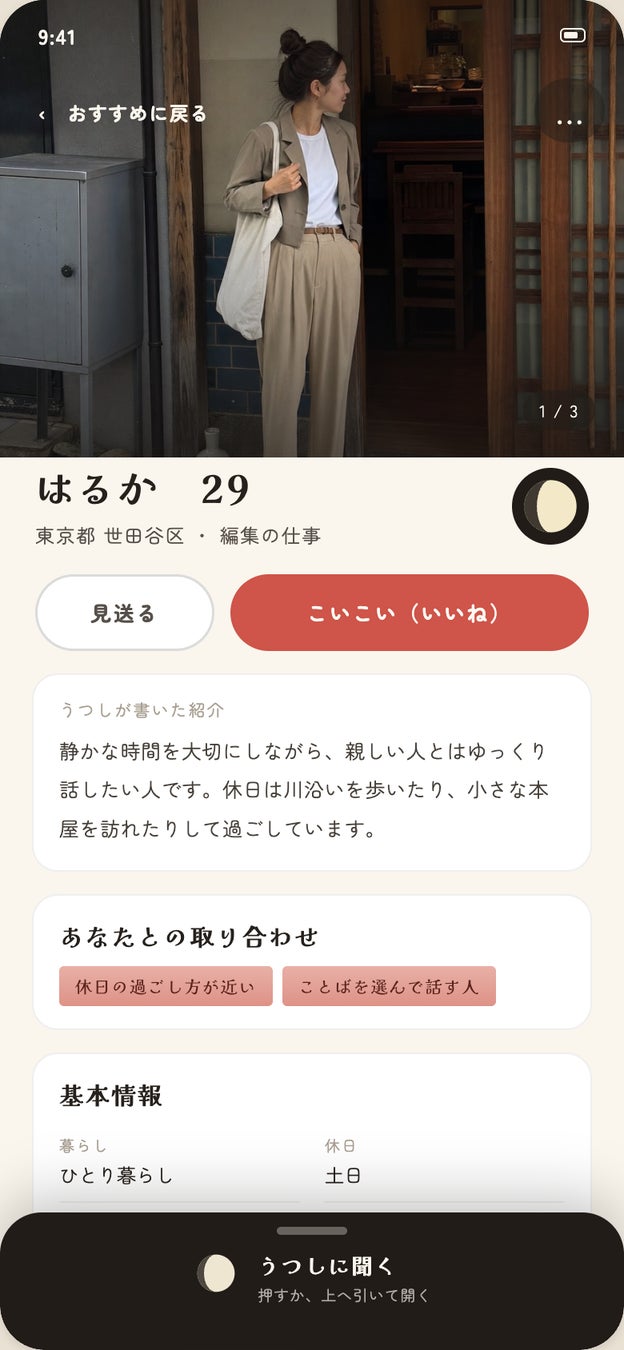Tap the moon icon beside はるか's name
The height and width of the screenshot is (1350, 624).
coord(550,506)
